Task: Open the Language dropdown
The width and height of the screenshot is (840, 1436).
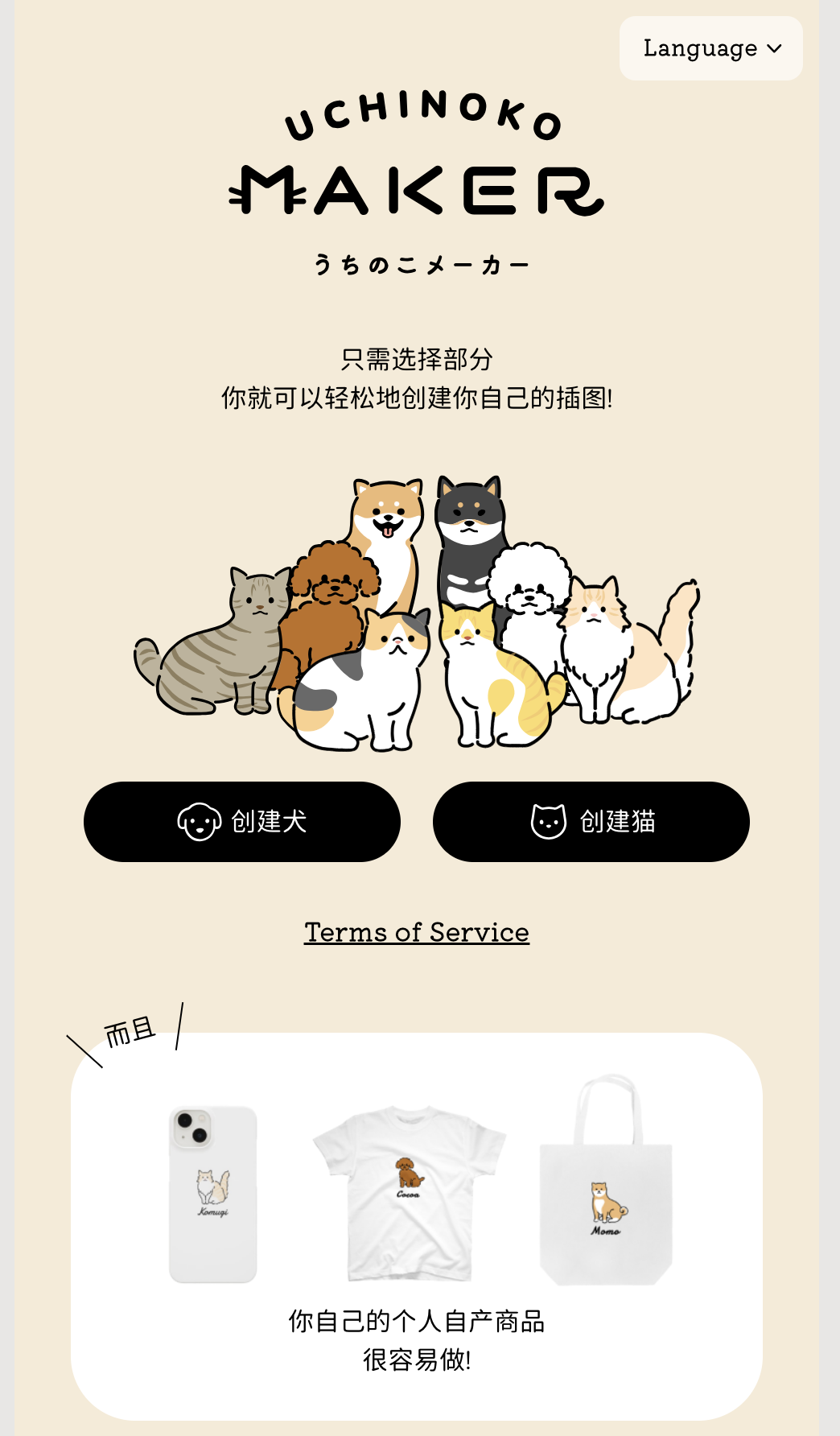Action: coord(711,48)
